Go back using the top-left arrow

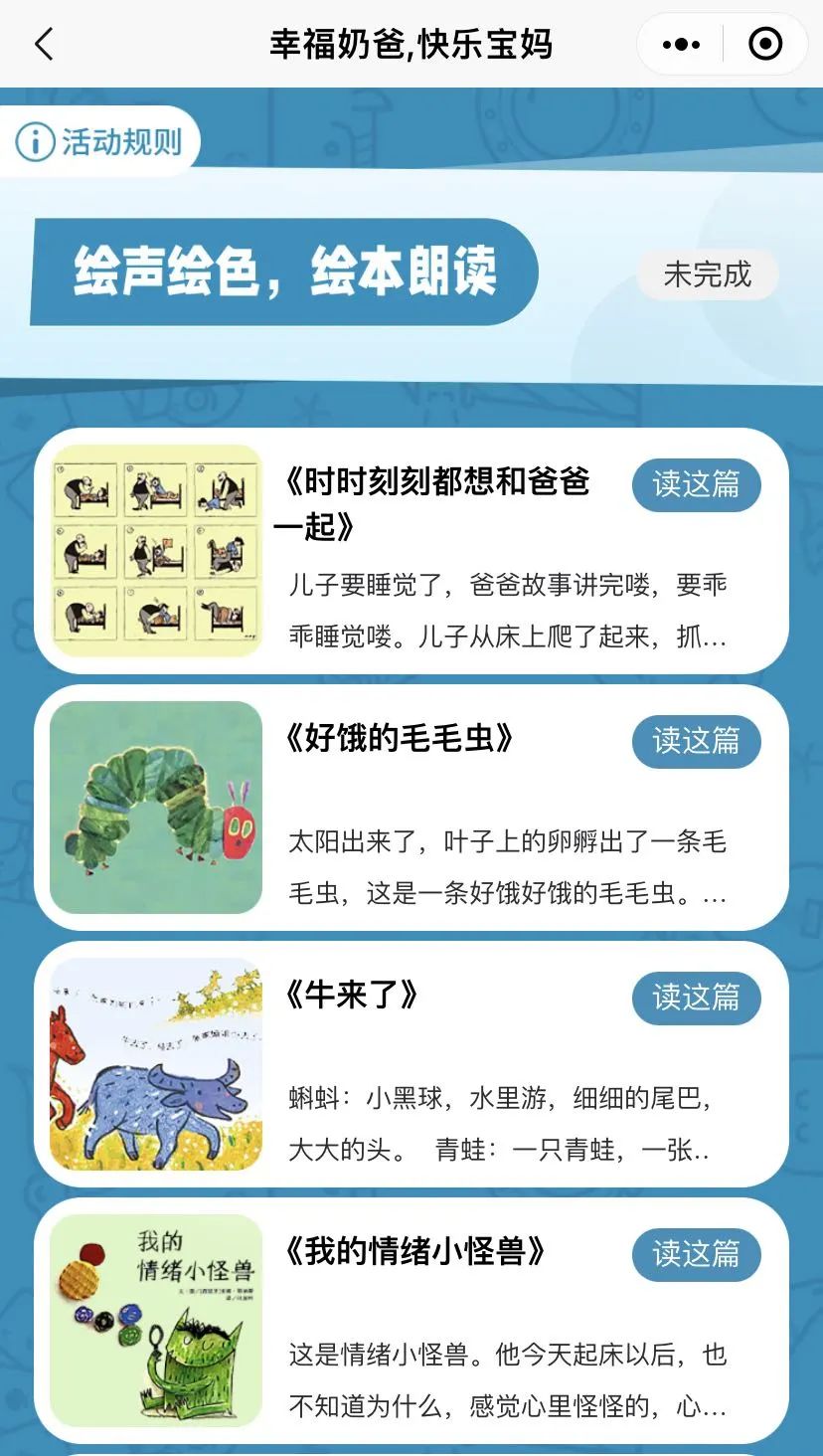coord(44,45)
